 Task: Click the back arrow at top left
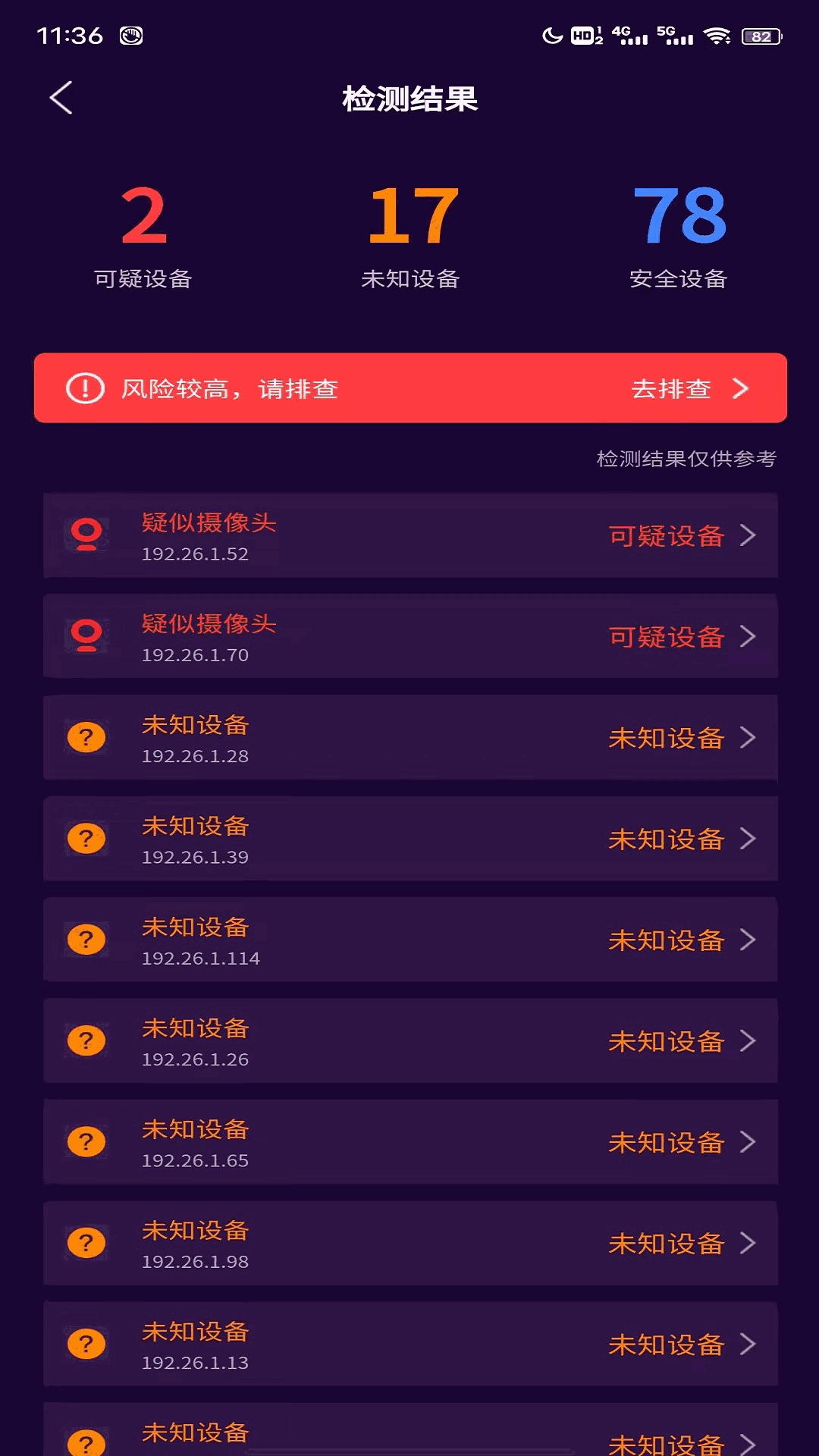click(x=60, y=99)
